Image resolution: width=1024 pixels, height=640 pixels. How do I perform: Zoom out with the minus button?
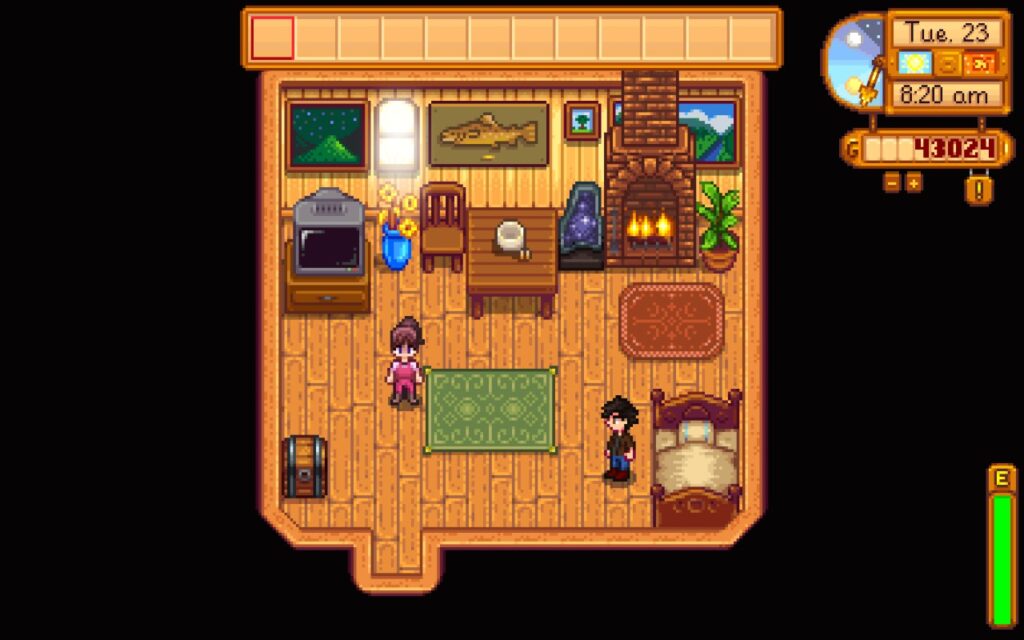[x=891, y=183]
